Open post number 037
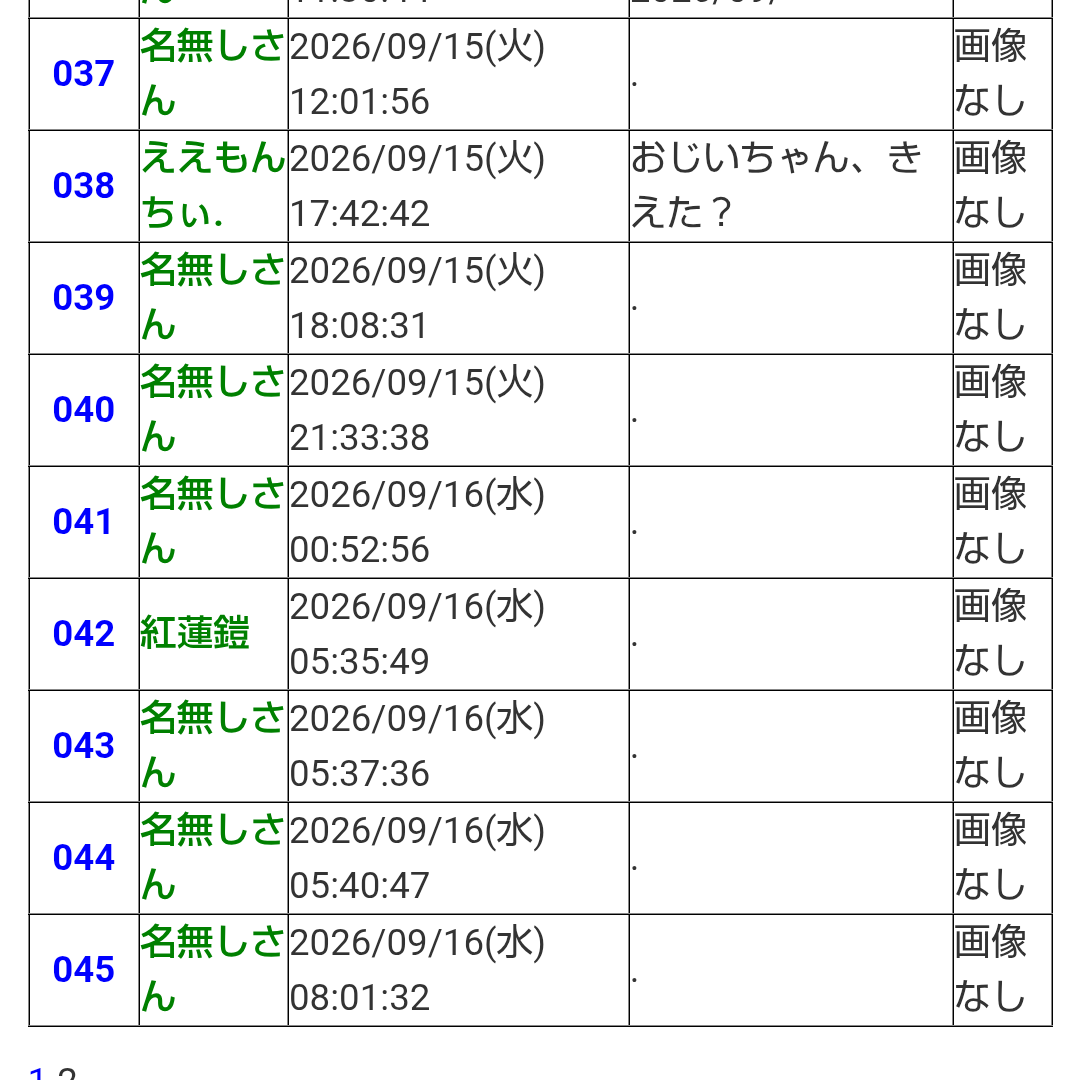 click(x=83, y=74)
